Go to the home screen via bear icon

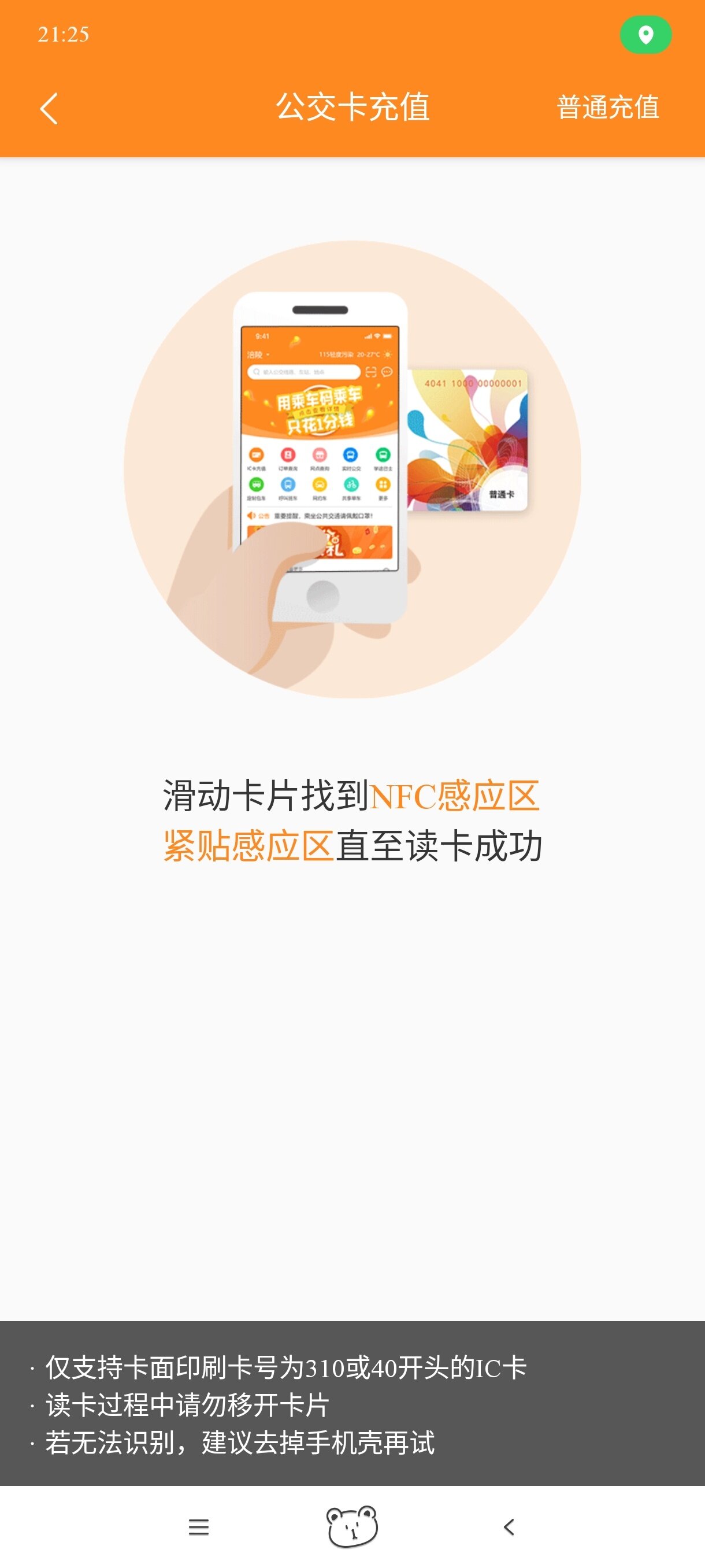pos(352,1526)
